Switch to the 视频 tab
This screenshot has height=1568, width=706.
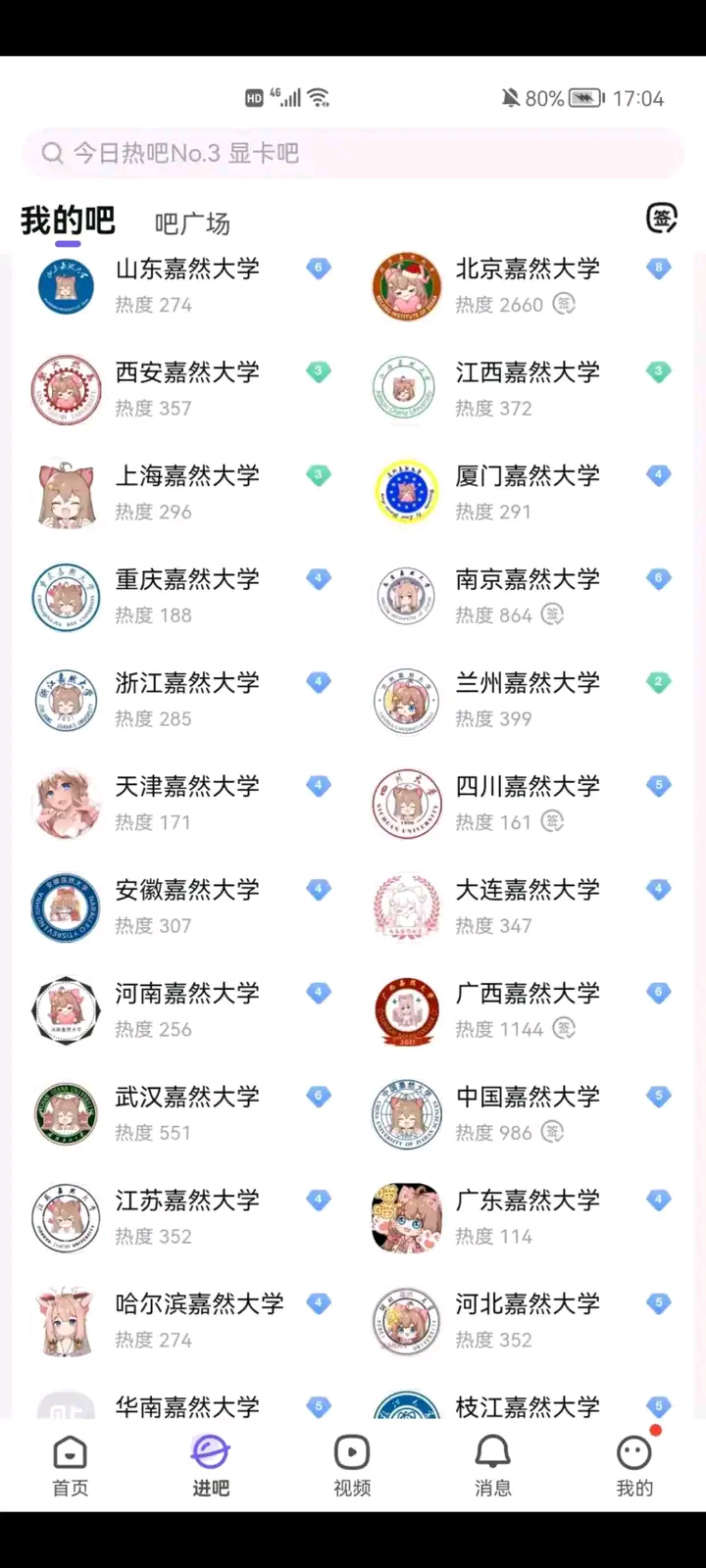(x=352, y=1466)
